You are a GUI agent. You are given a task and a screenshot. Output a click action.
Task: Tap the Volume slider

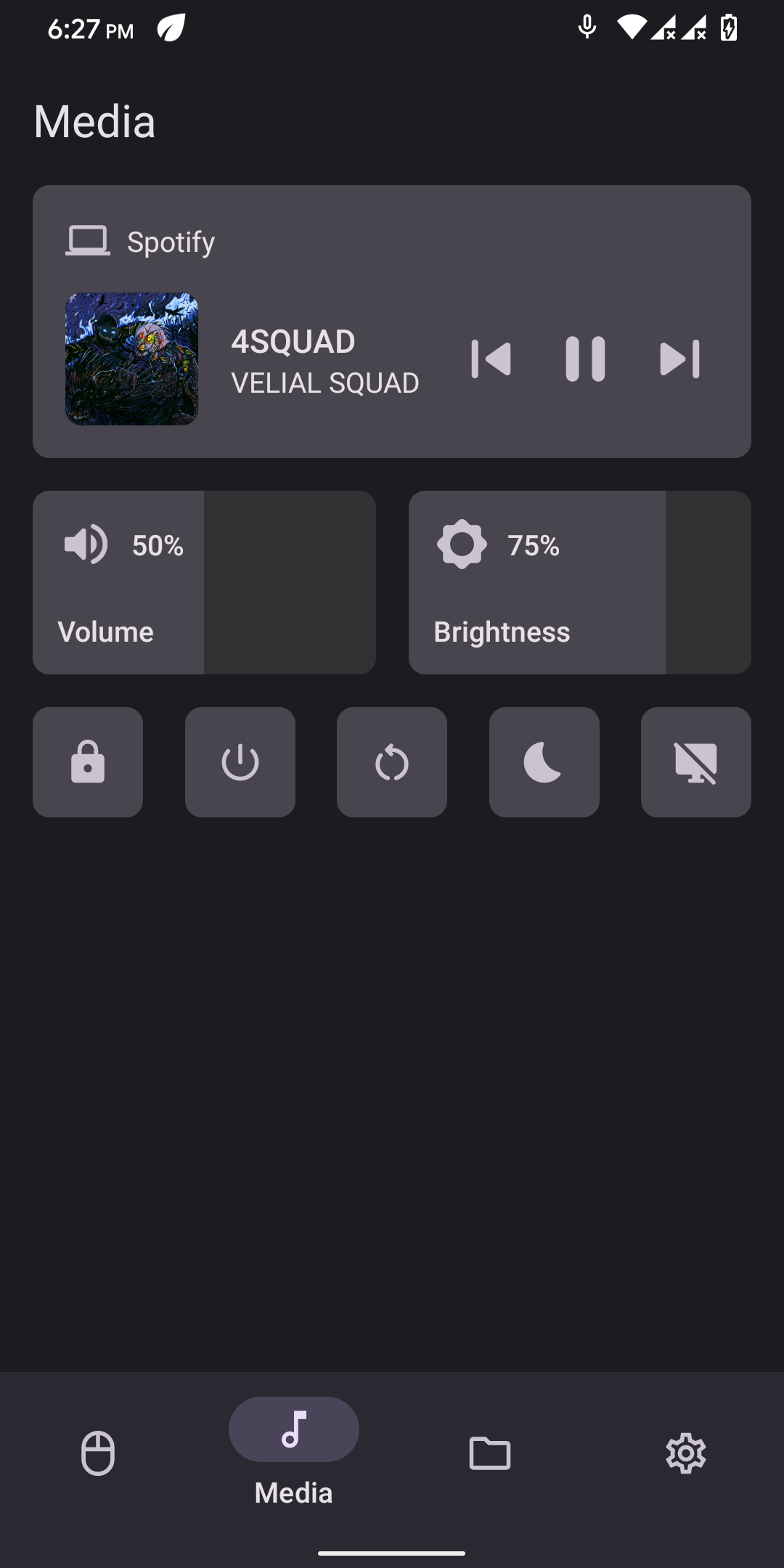click(x=204, y=582)
